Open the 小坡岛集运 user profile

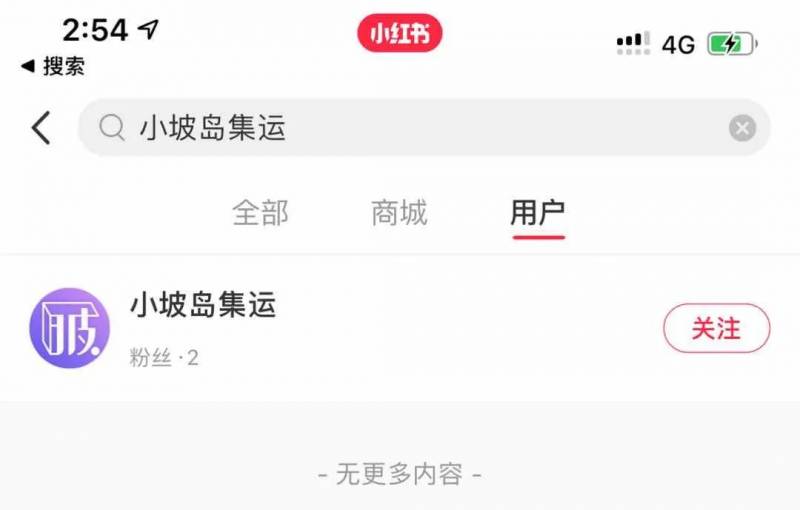coord(202,306)
